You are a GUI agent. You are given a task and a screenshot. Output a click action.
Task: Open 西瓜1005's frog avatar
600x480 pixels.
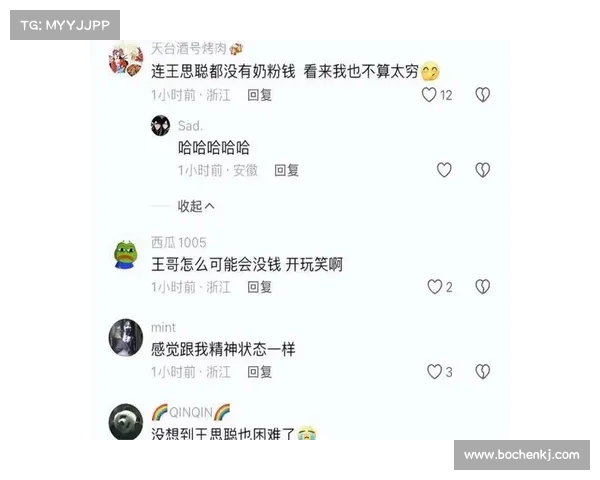125,254
